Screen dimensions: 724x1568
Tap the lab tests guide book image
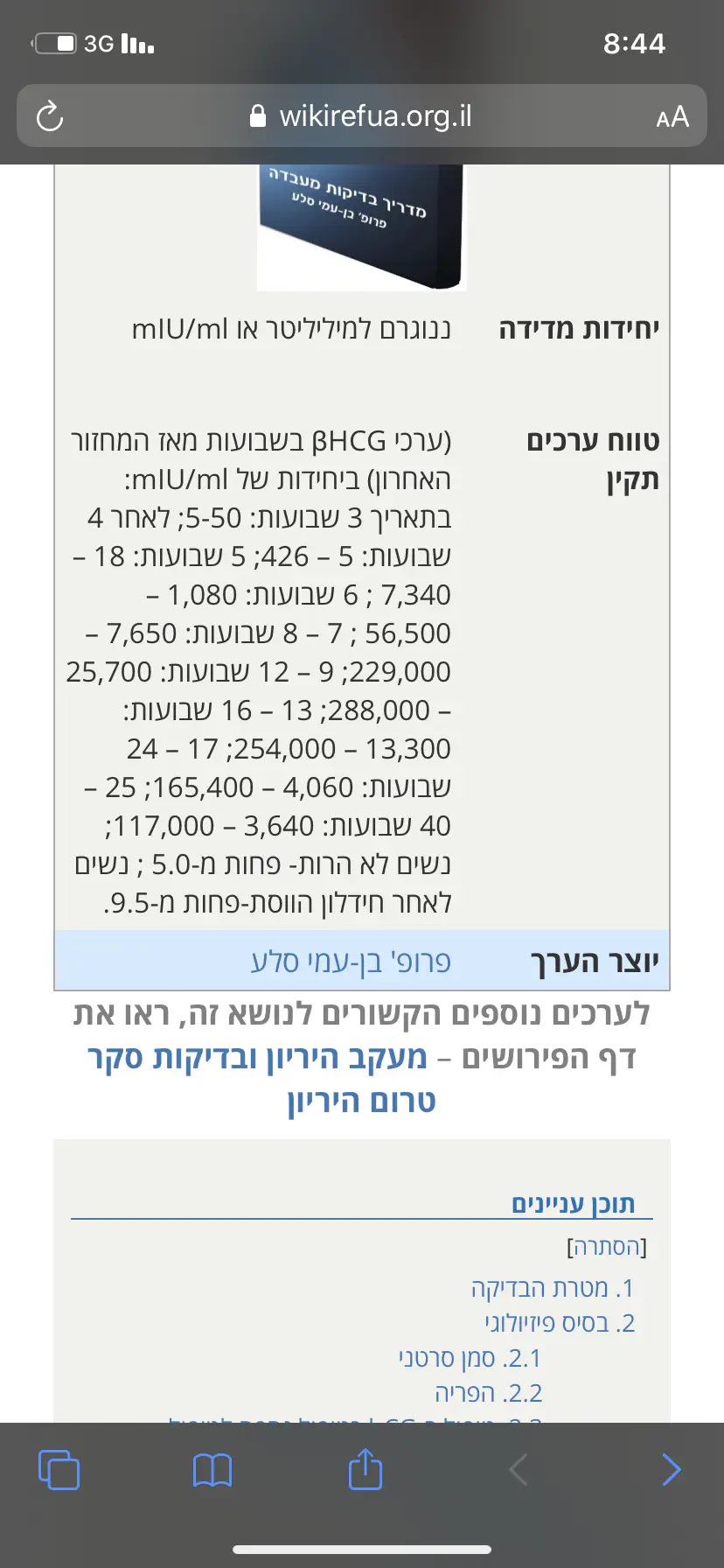coord(362,226)
